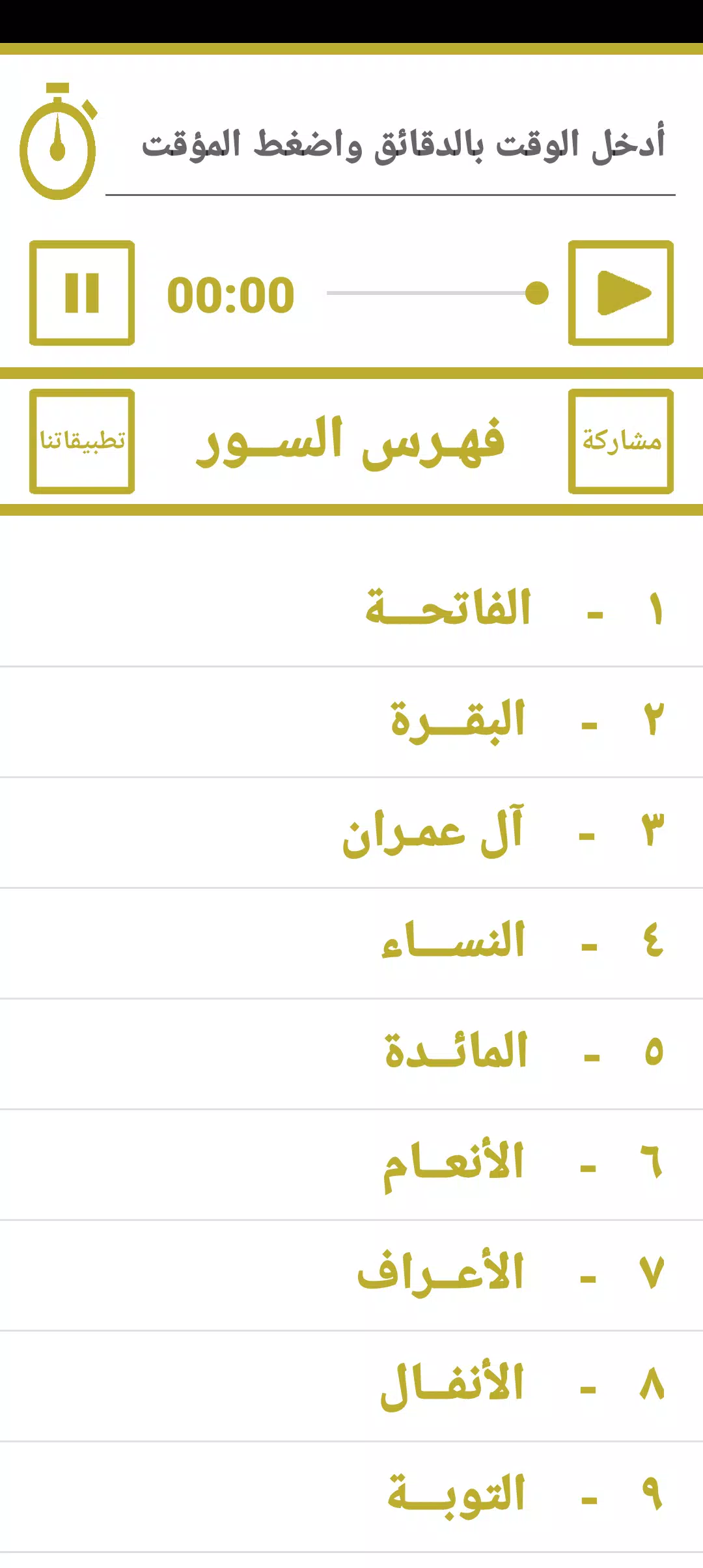Viewport: 703px width, 1568px height.
Task: Choose surah النساء
Action: coord(351,944)
